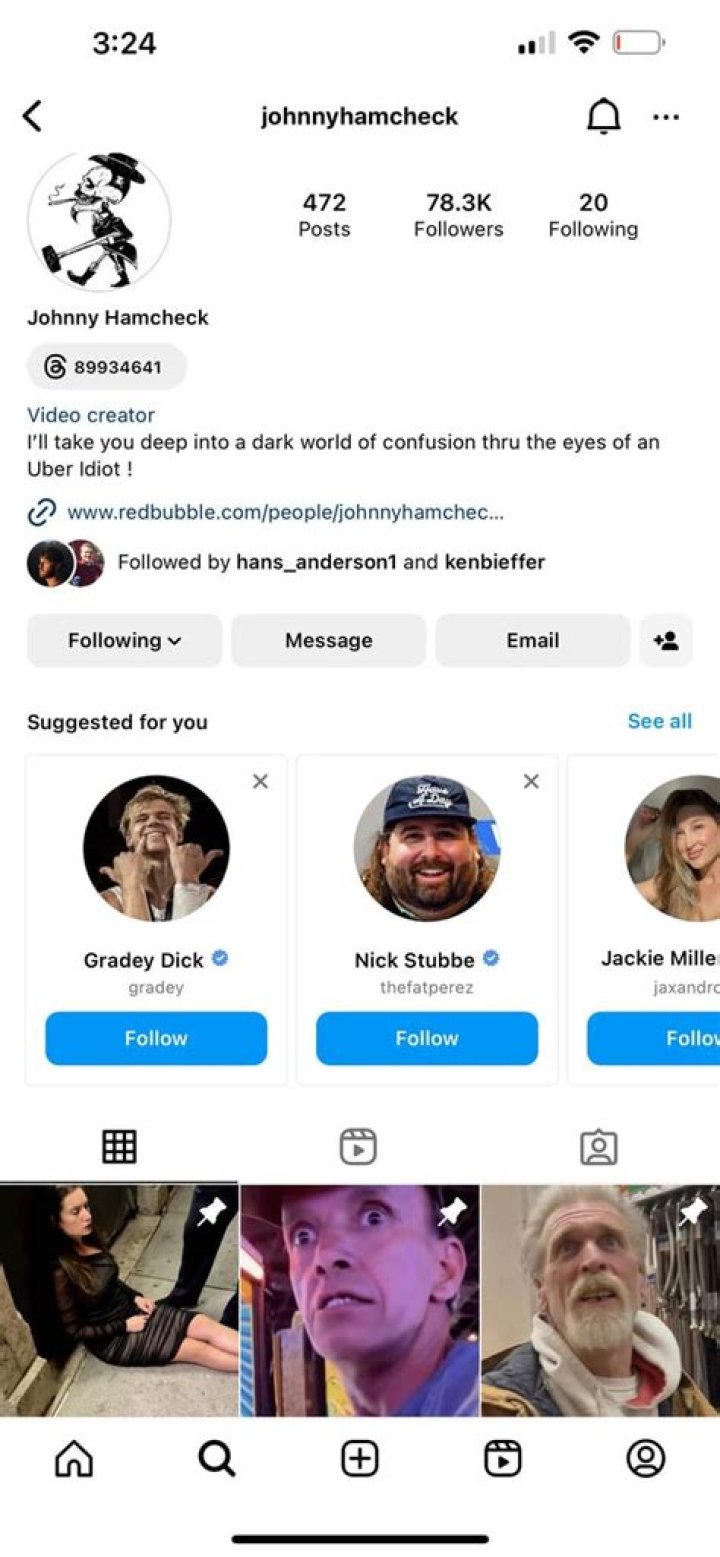This screenshot has width=720, height=1557.
Task: Open the tagged posts icon
Action: tap(598, 1146)
